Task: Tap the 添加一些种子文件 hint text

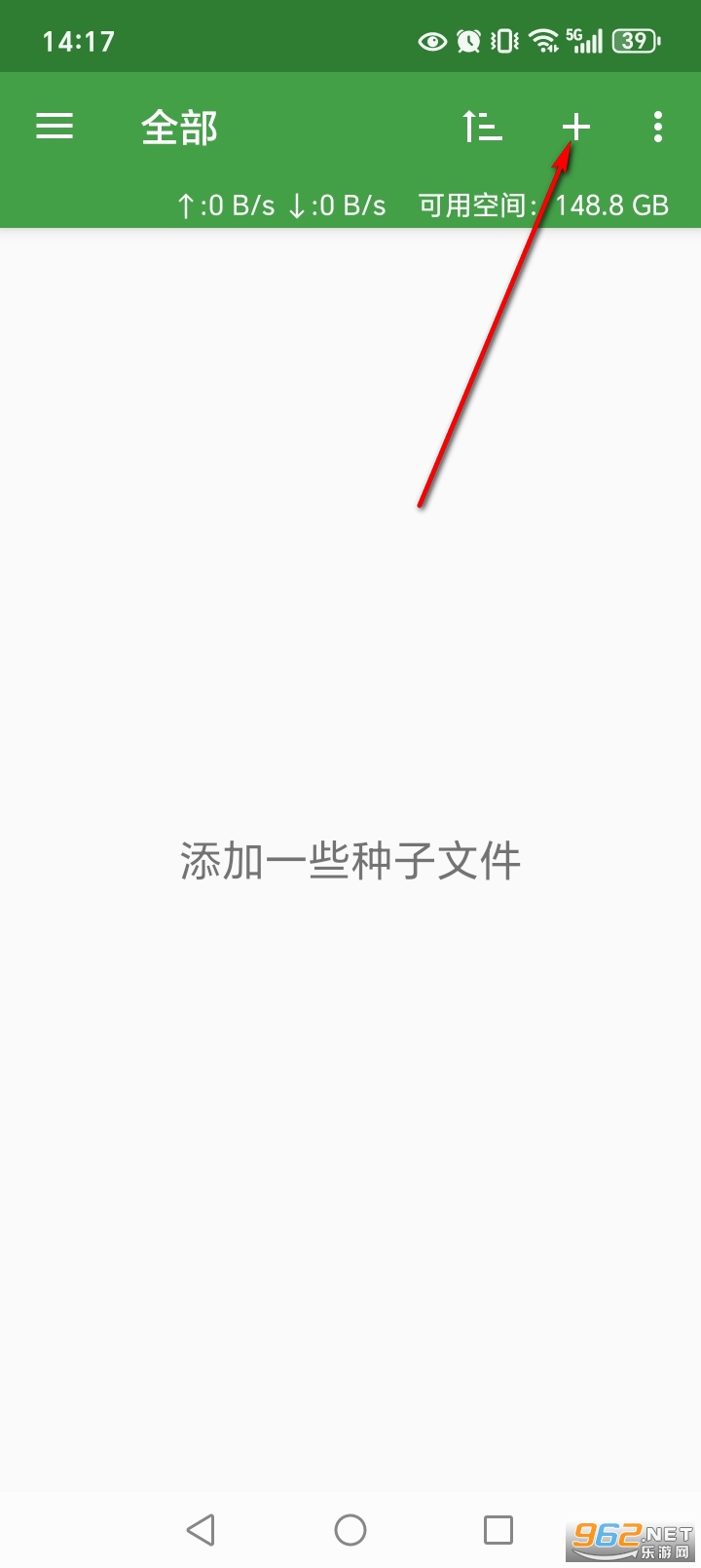Action: pyautogui.click(x=350, y=860)
